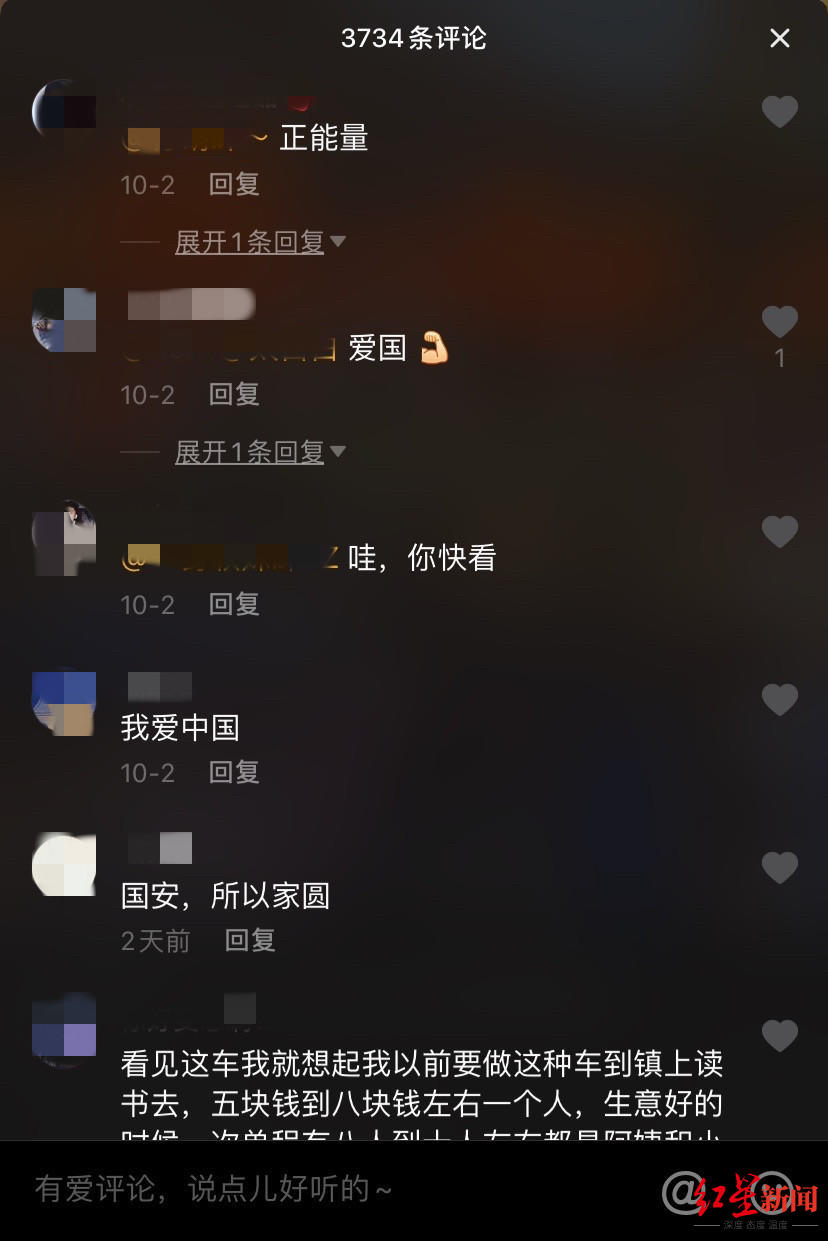Reply to the 正能量 comment
Image resolution: width=828 pixels, height=1241 pixels.
click(233, 184)
